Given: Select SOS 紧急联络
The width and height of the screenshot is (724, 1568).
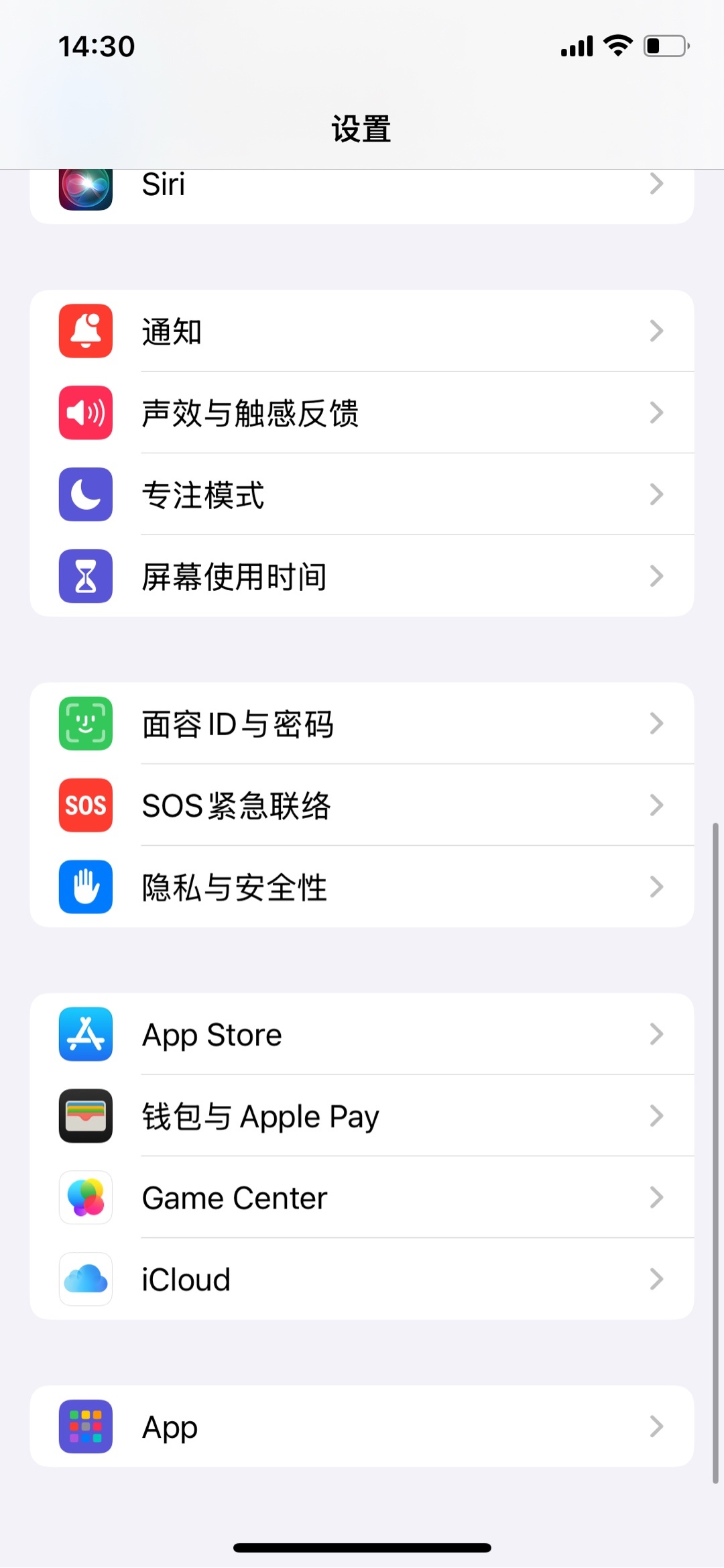Looking at the screenshot, I should coord(362,805).
